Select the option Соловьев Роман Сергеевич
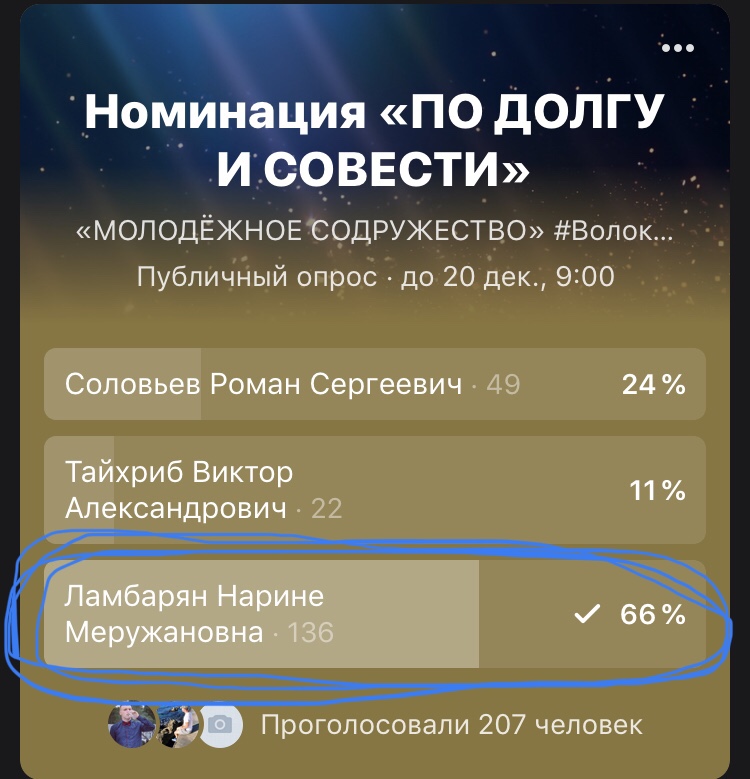This screenshot has width=750, height=779. (374, 384)
